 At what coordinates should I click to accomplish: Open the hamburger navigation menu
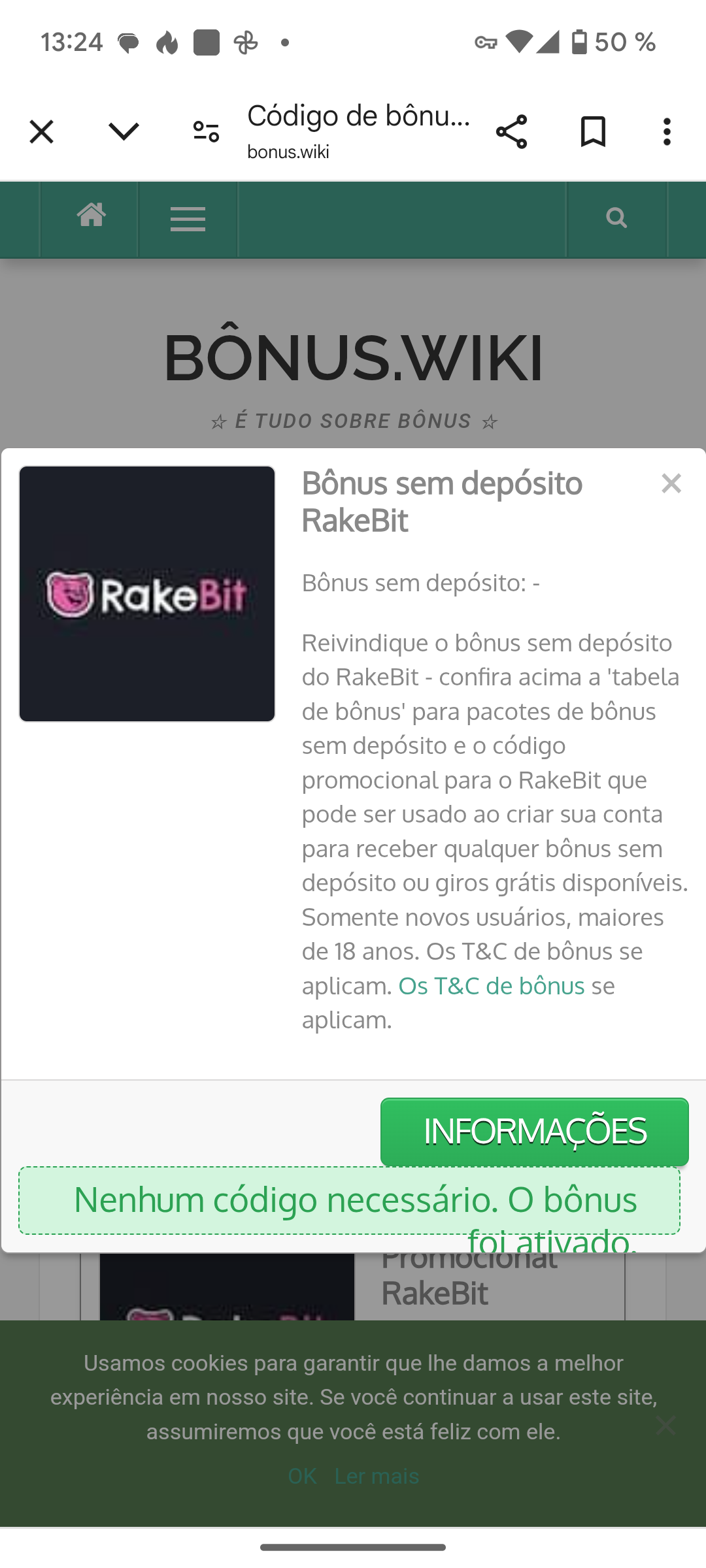point(188,219)
